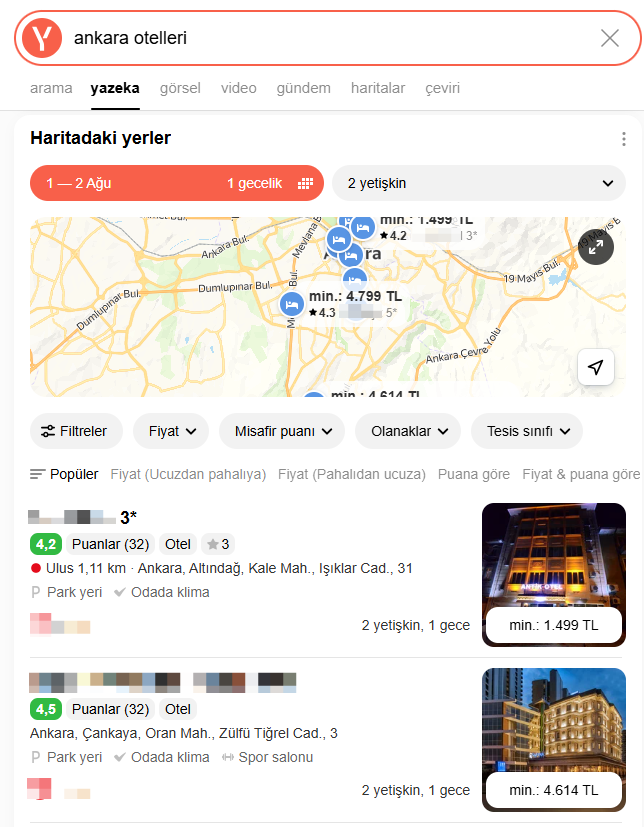
Task: Center map on my location
Action: point(596,367)
